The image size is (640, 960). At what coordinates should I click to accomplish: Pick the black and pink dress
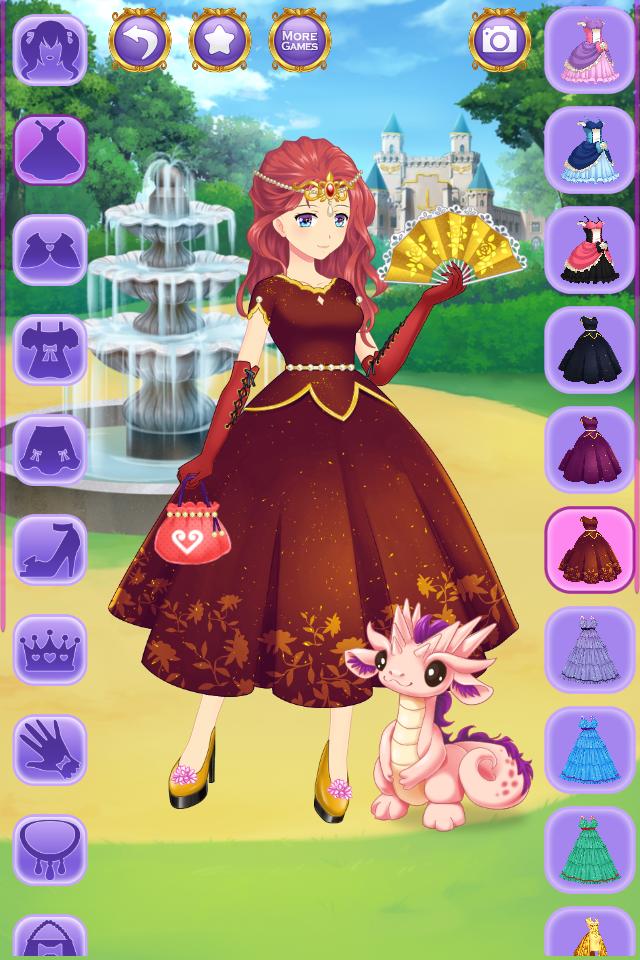tap(590, 250)
